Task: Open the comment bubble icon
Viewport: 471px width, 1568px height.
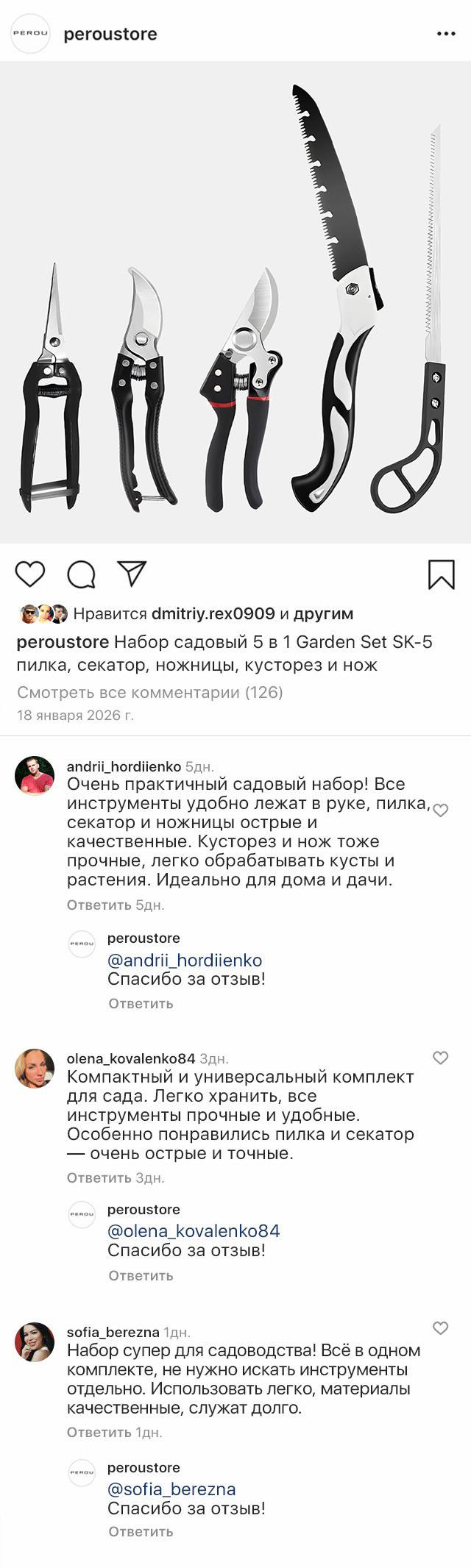Action: point(81,574)
